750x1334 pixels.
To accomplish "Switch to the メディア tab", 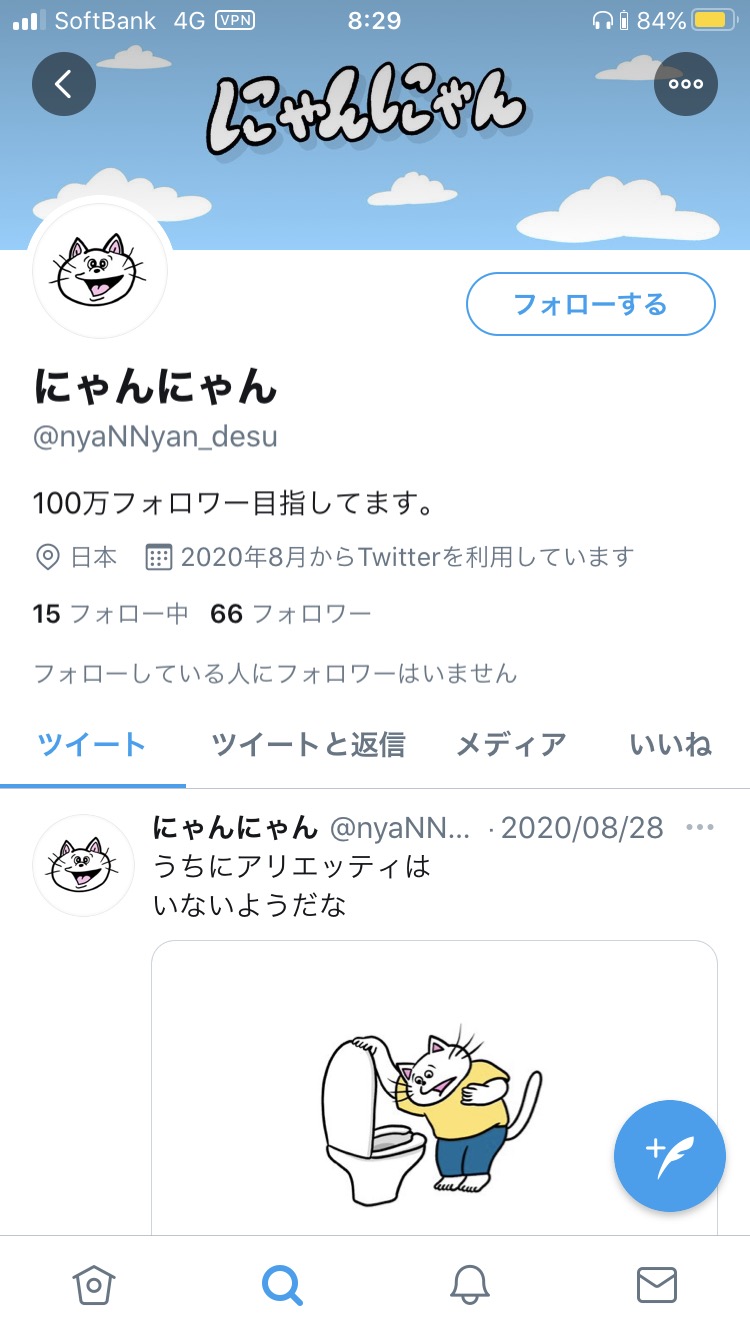I will click(511, 744).
